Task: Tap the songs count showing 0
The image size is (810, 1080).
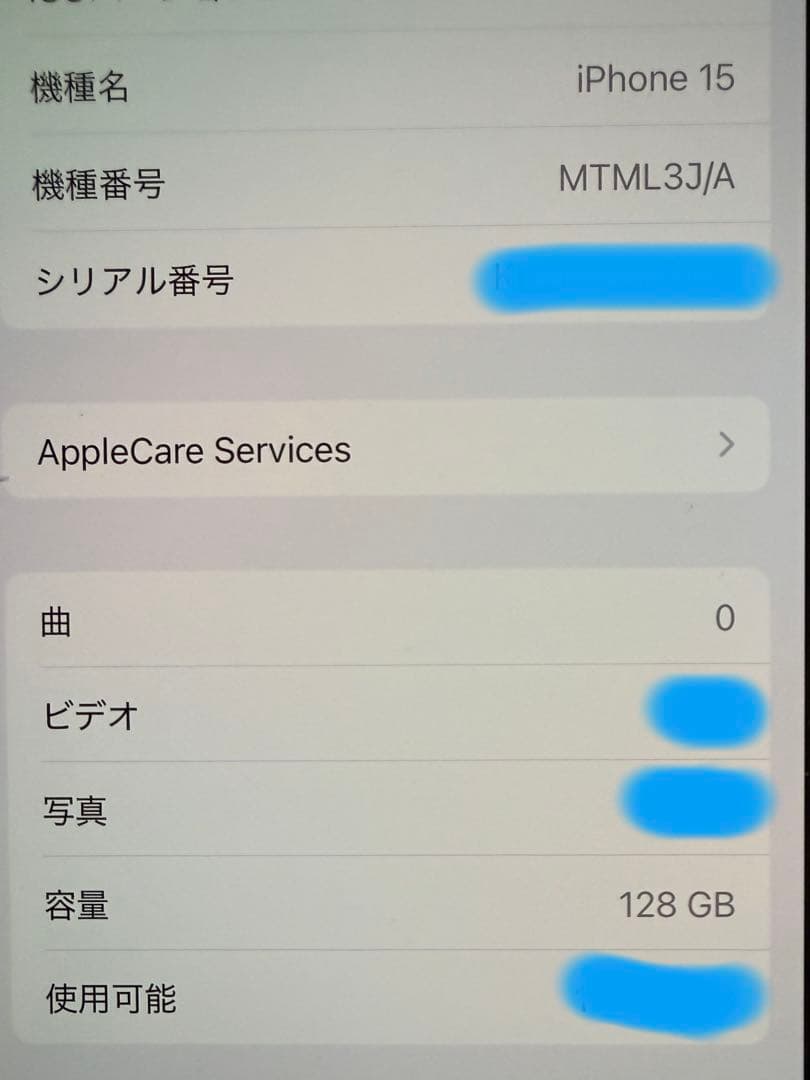Action: (x=726, y=618)
